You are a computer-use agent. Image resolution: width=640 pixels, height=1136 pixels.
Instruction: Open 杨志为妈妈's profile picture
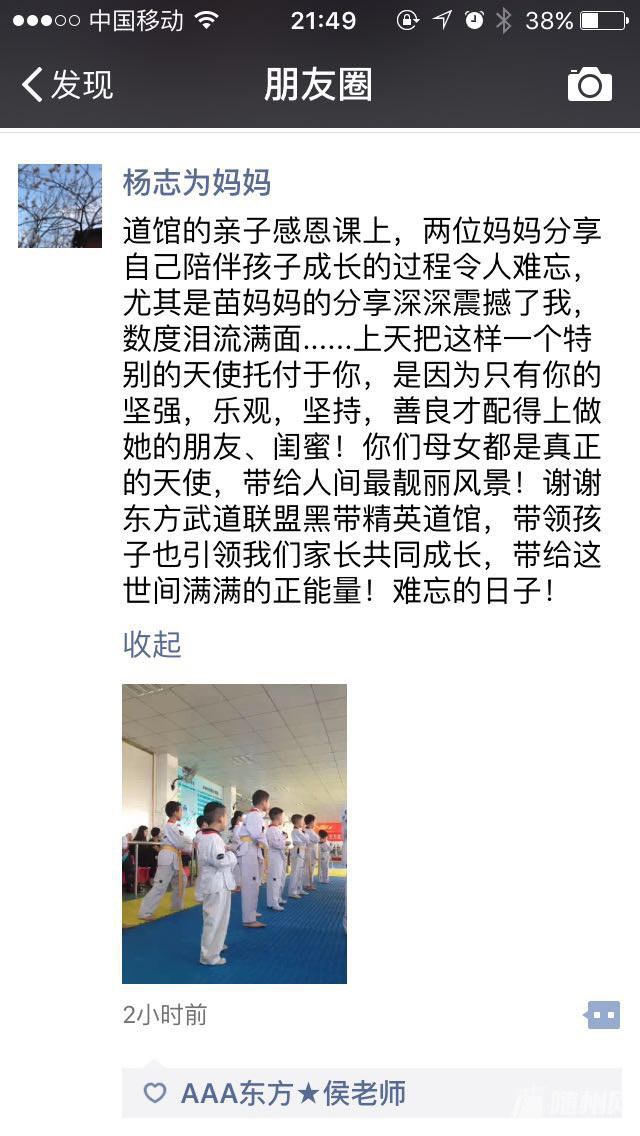60,206
